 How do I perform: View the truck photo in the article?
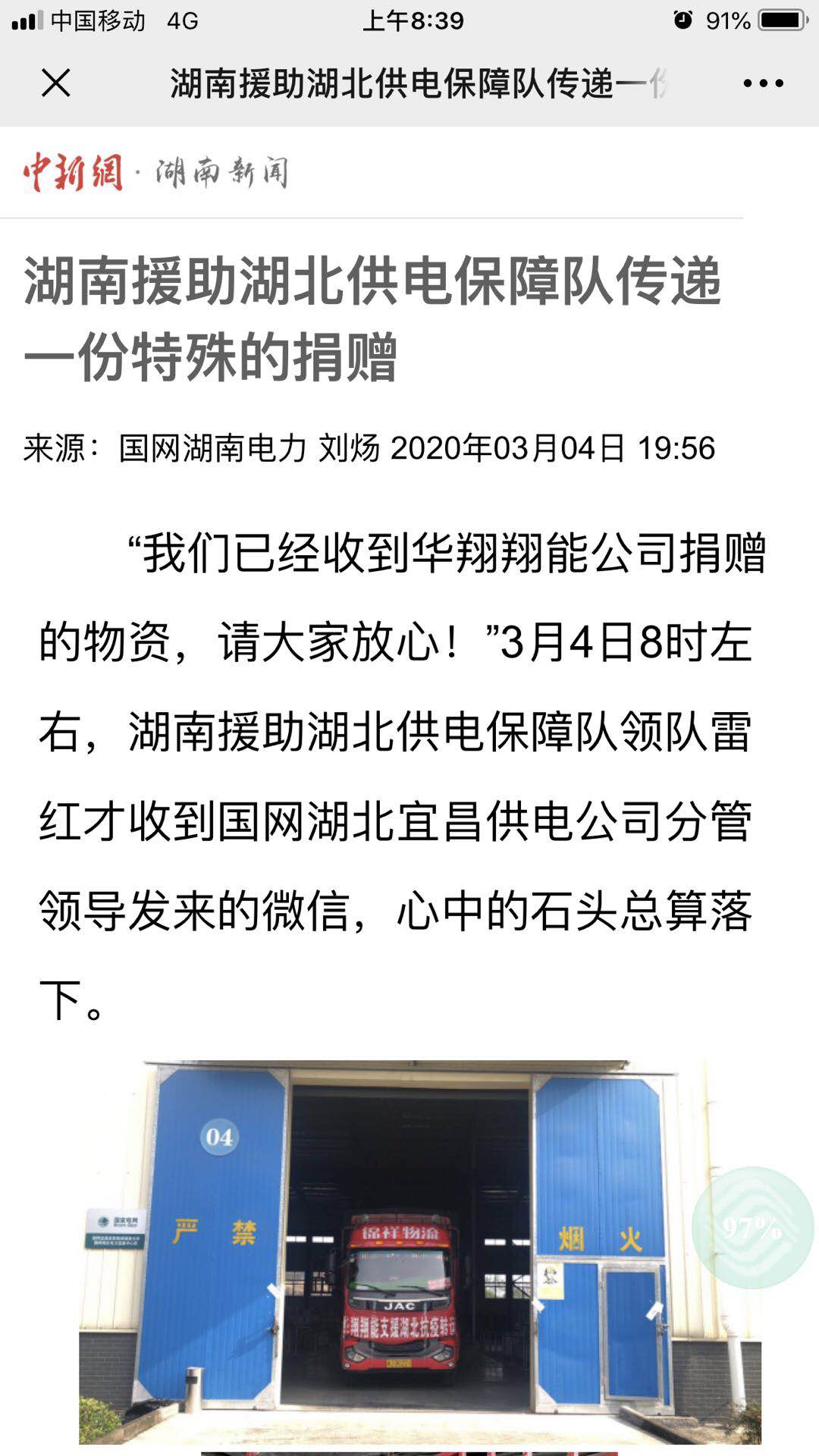pyautogui.click(x=409, y=1251)
